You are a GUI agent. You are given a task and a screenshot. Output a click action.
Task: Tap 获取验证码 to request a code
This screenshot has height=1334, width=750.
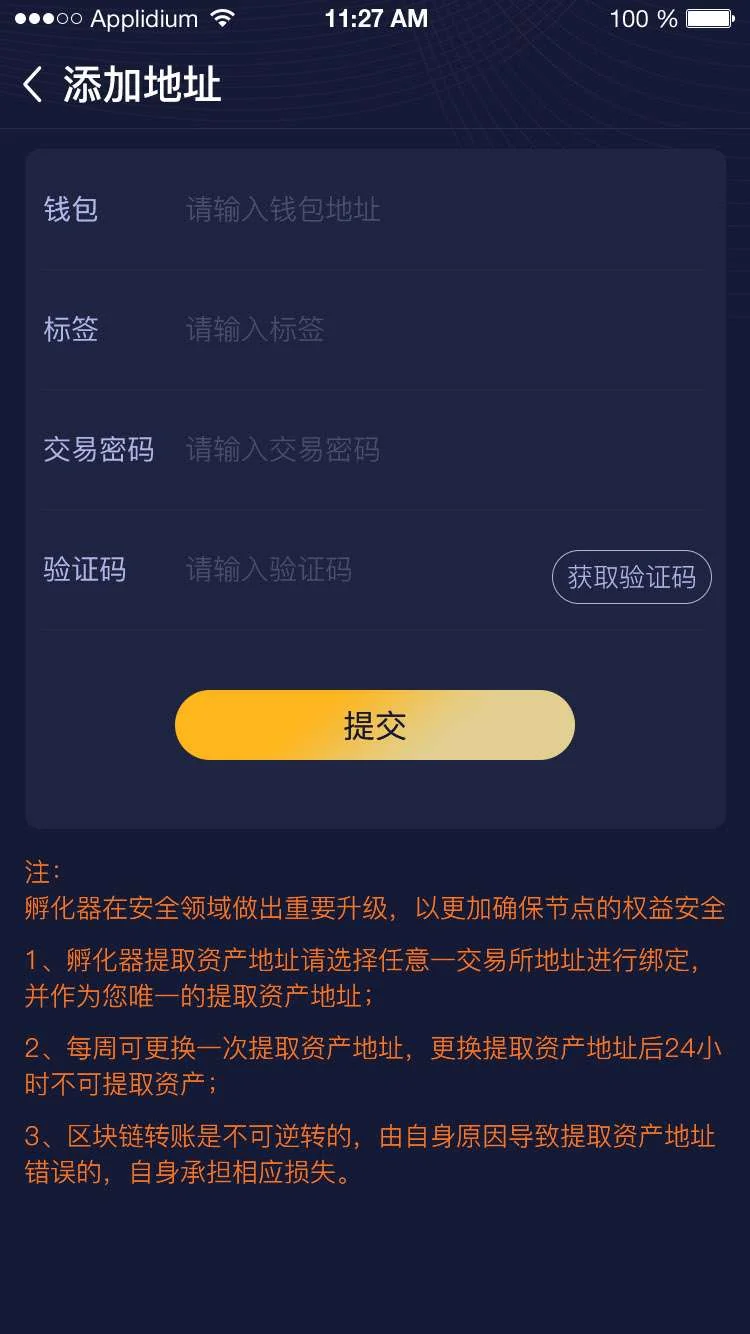(632, 577)
